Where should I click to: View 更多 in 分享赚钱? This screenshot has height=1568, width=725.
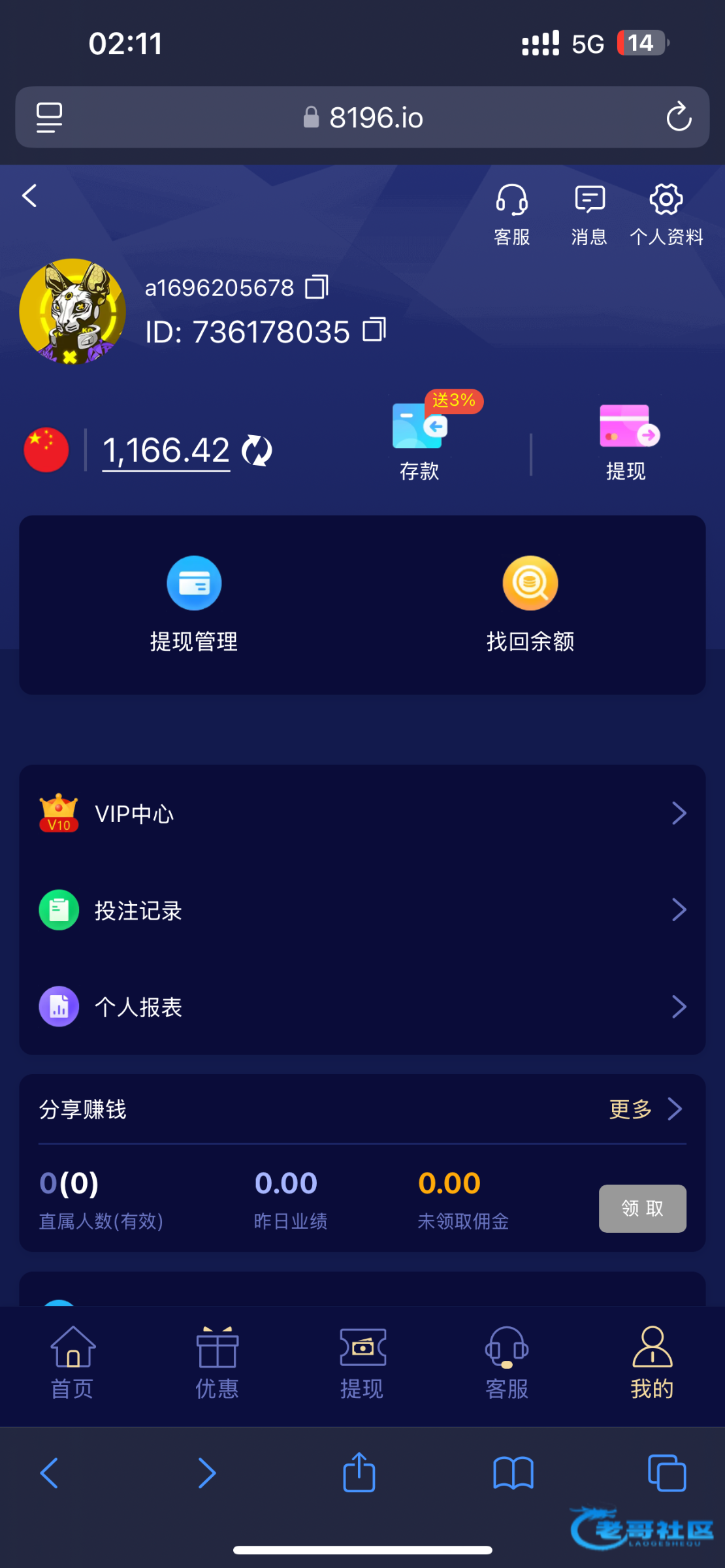tap(645, 1109)
